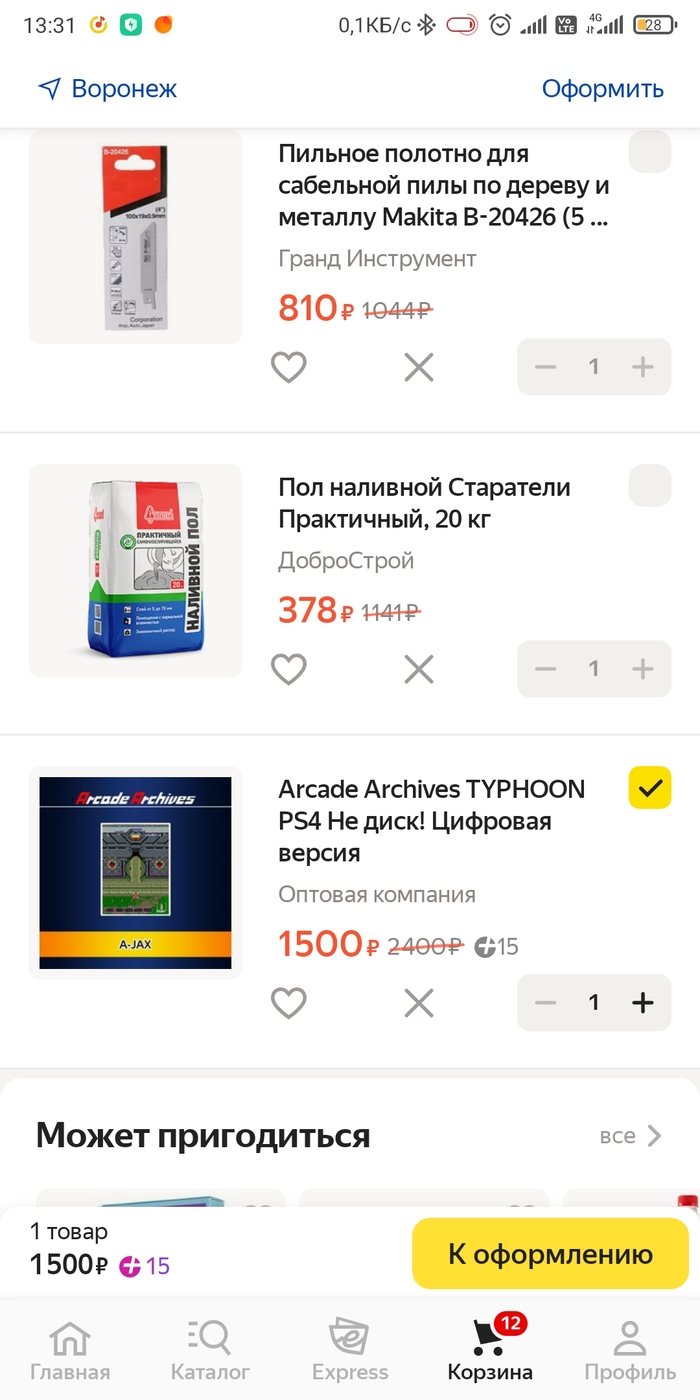
Task: Add one more Arcade Archives TYPHOON
Action: pyautogui.click(x=642, y=1002)
